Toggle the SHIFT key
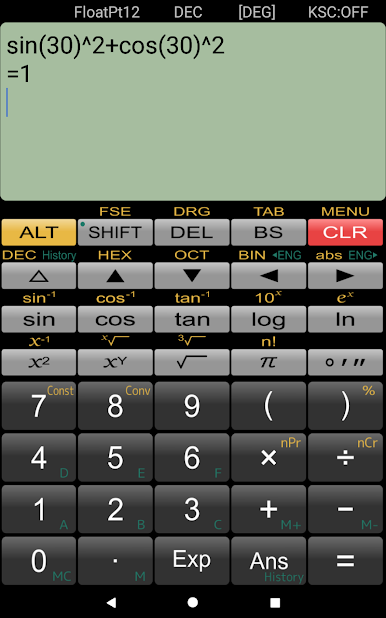The height and width of the screenshot is (618, 386). tap(115, 232)
